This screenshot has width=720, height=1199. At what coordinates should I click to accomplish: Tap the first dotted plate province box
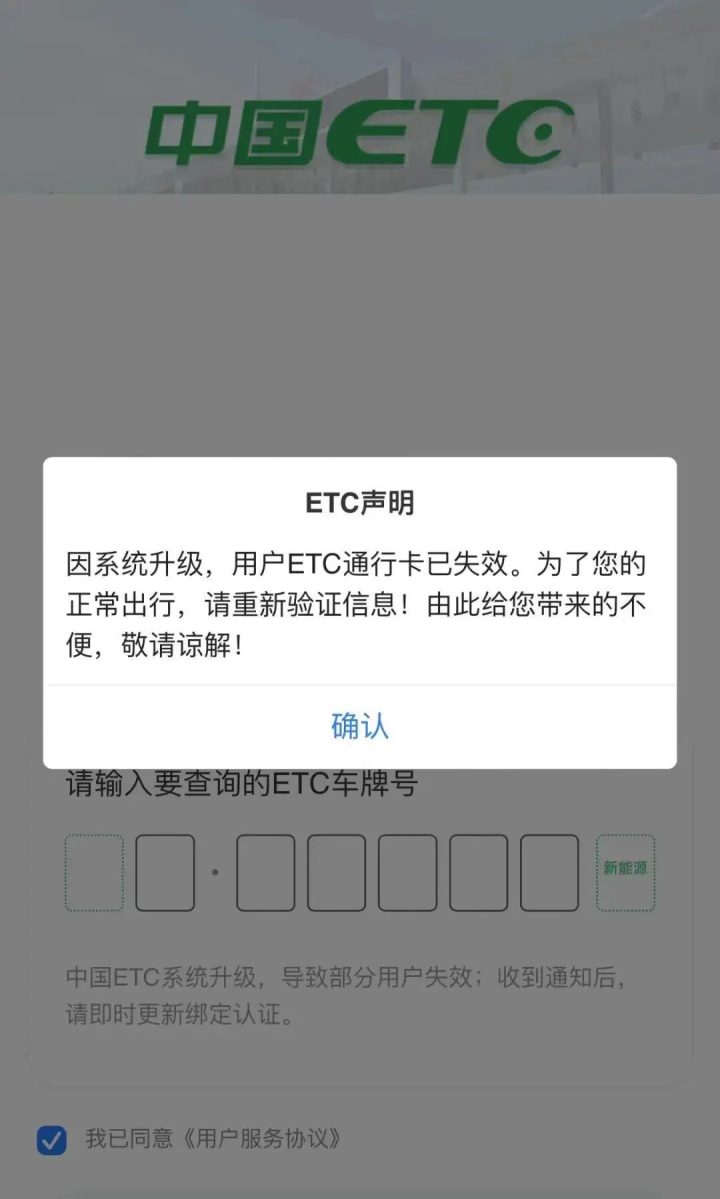[x=94, y=872]
